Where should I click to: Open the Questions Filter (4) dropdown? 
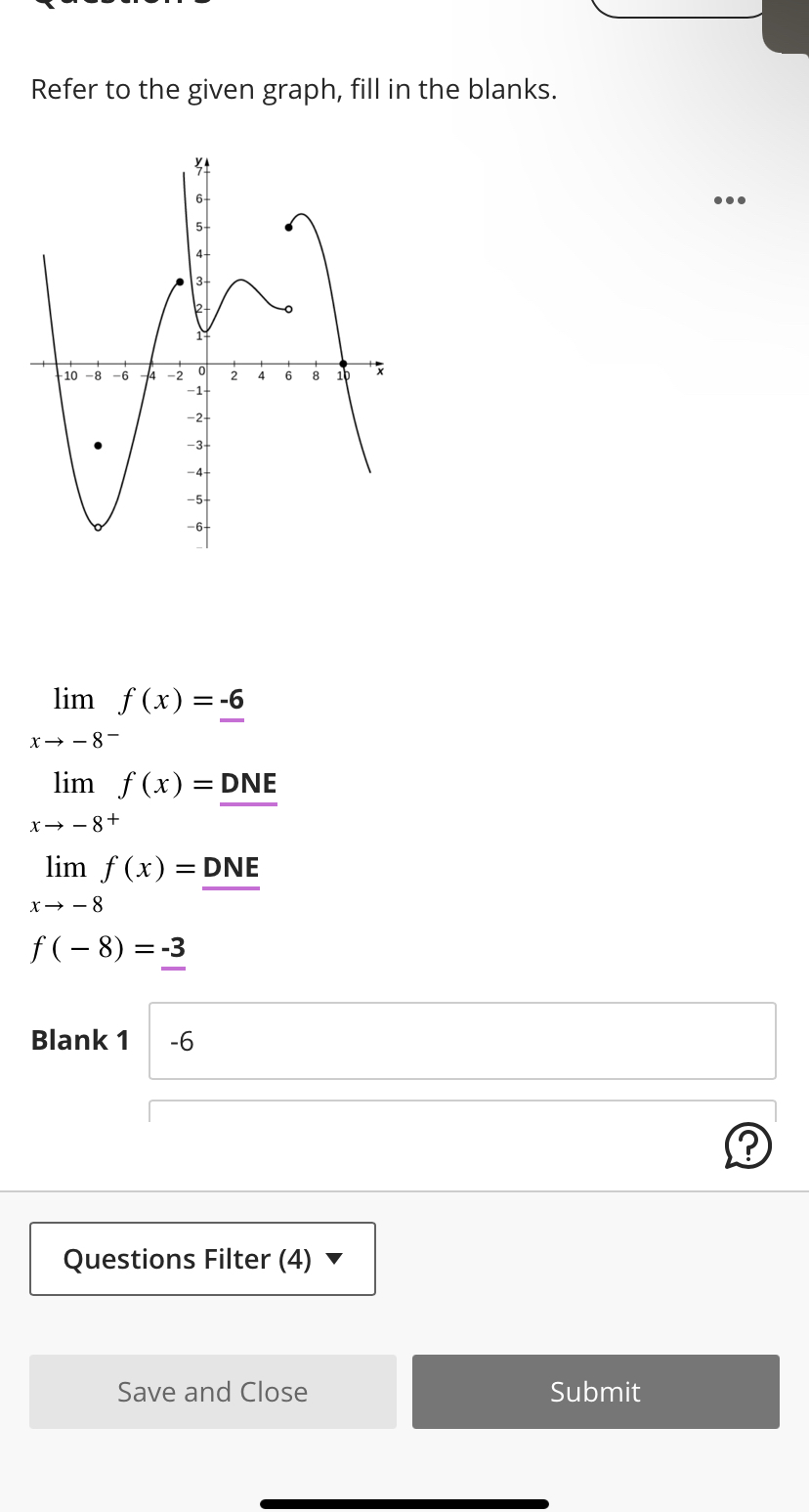[202, 1259]
